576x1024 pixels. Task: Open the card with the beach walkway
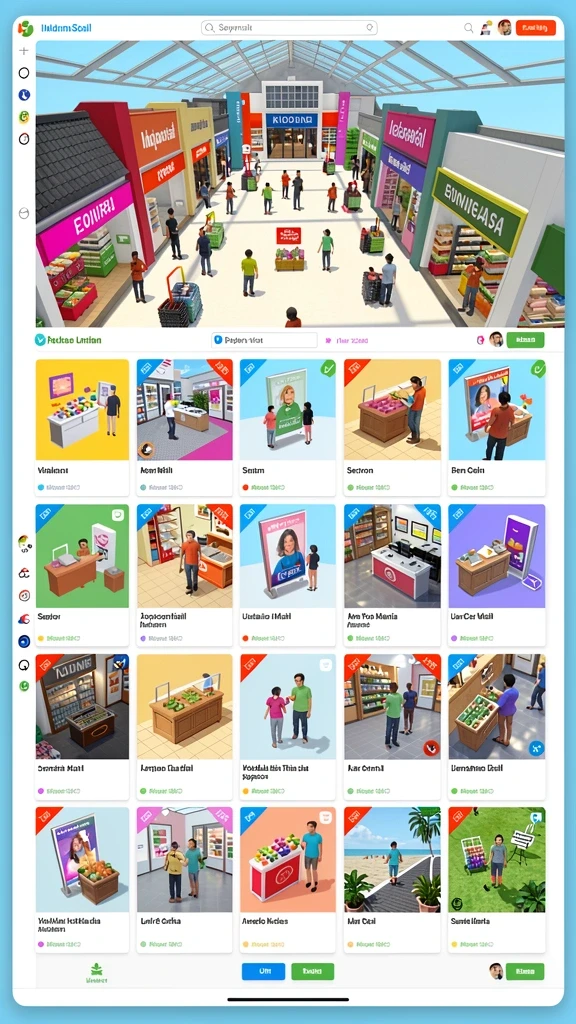392,879
